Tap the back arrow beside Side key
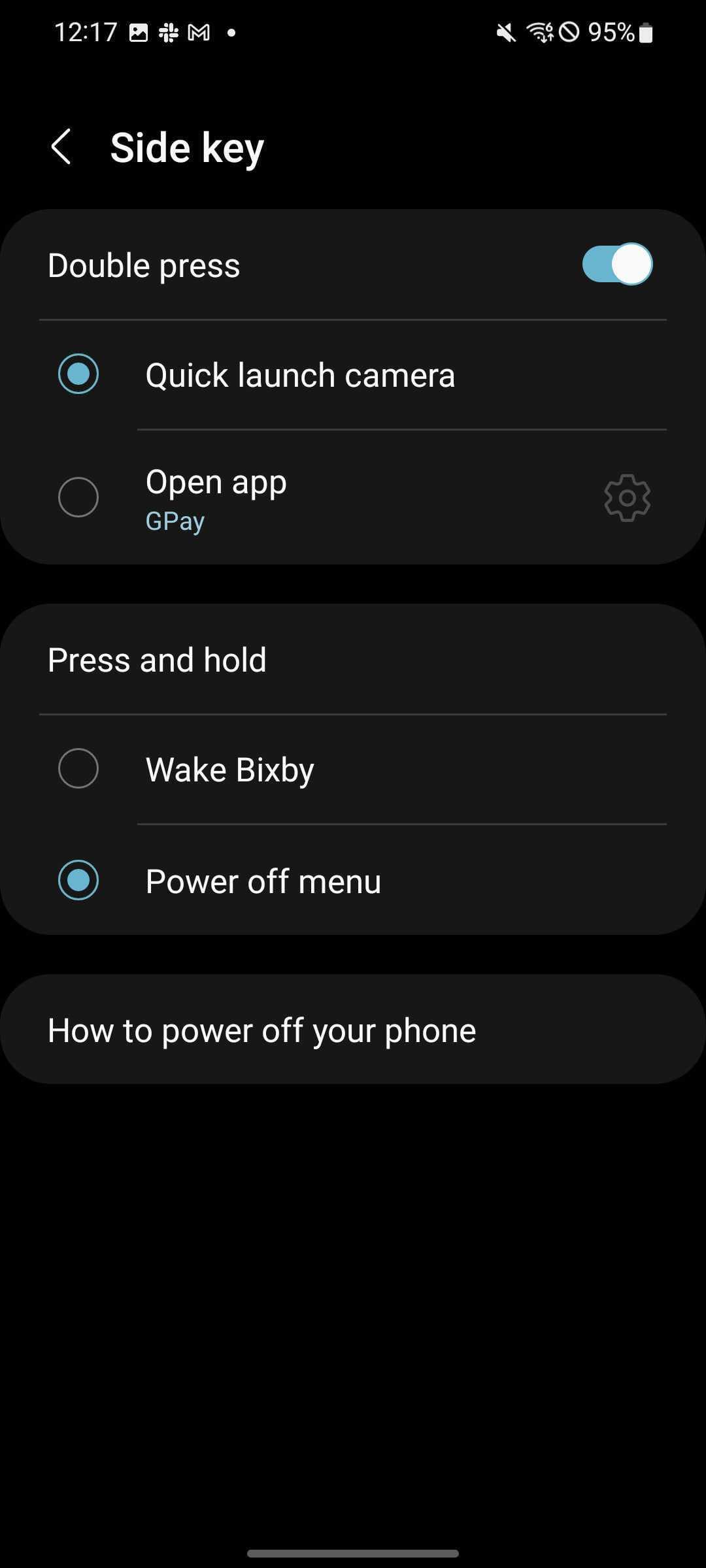The width and height of the screenshot is (706, 1568). pos(61,147)
